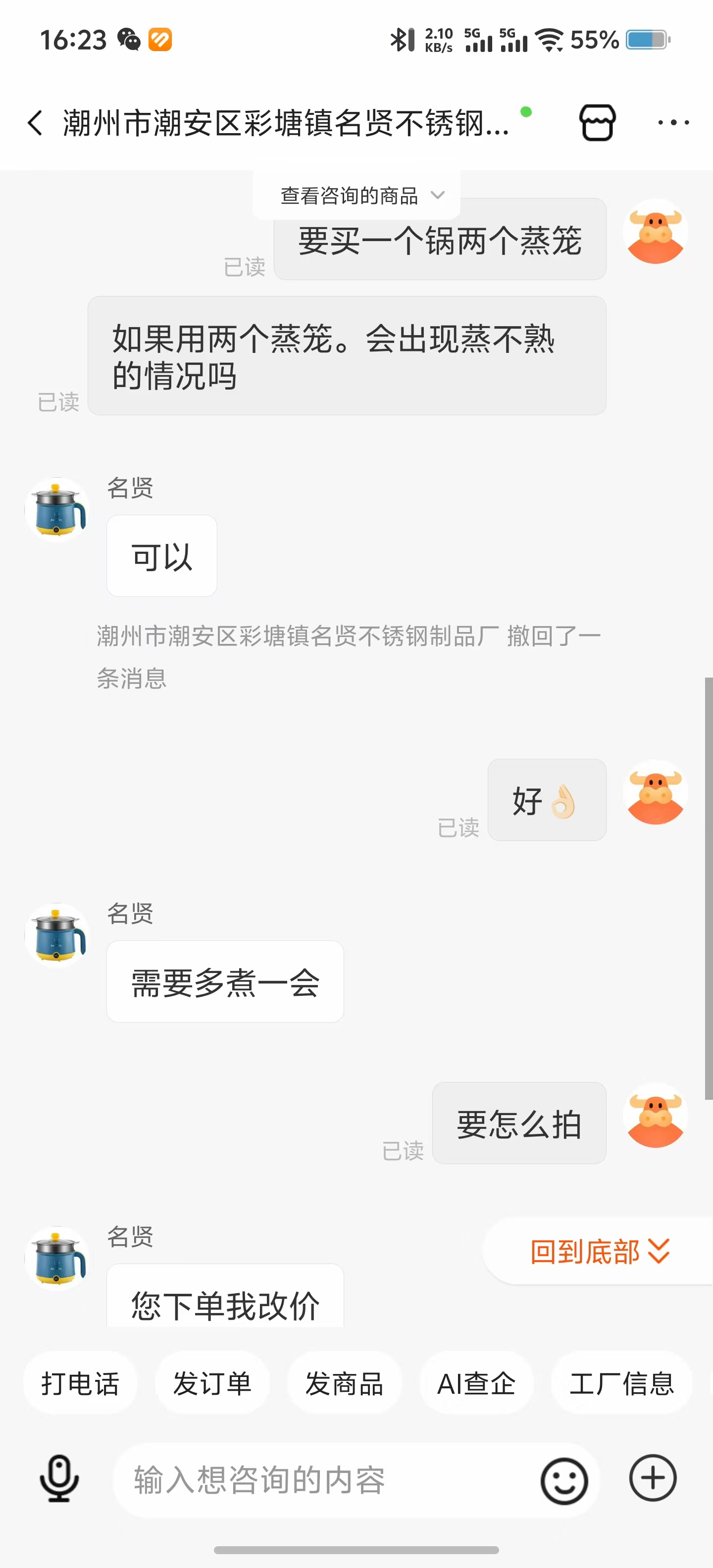
Task: Activate the voice input microphone
Action: [59, 1478]
